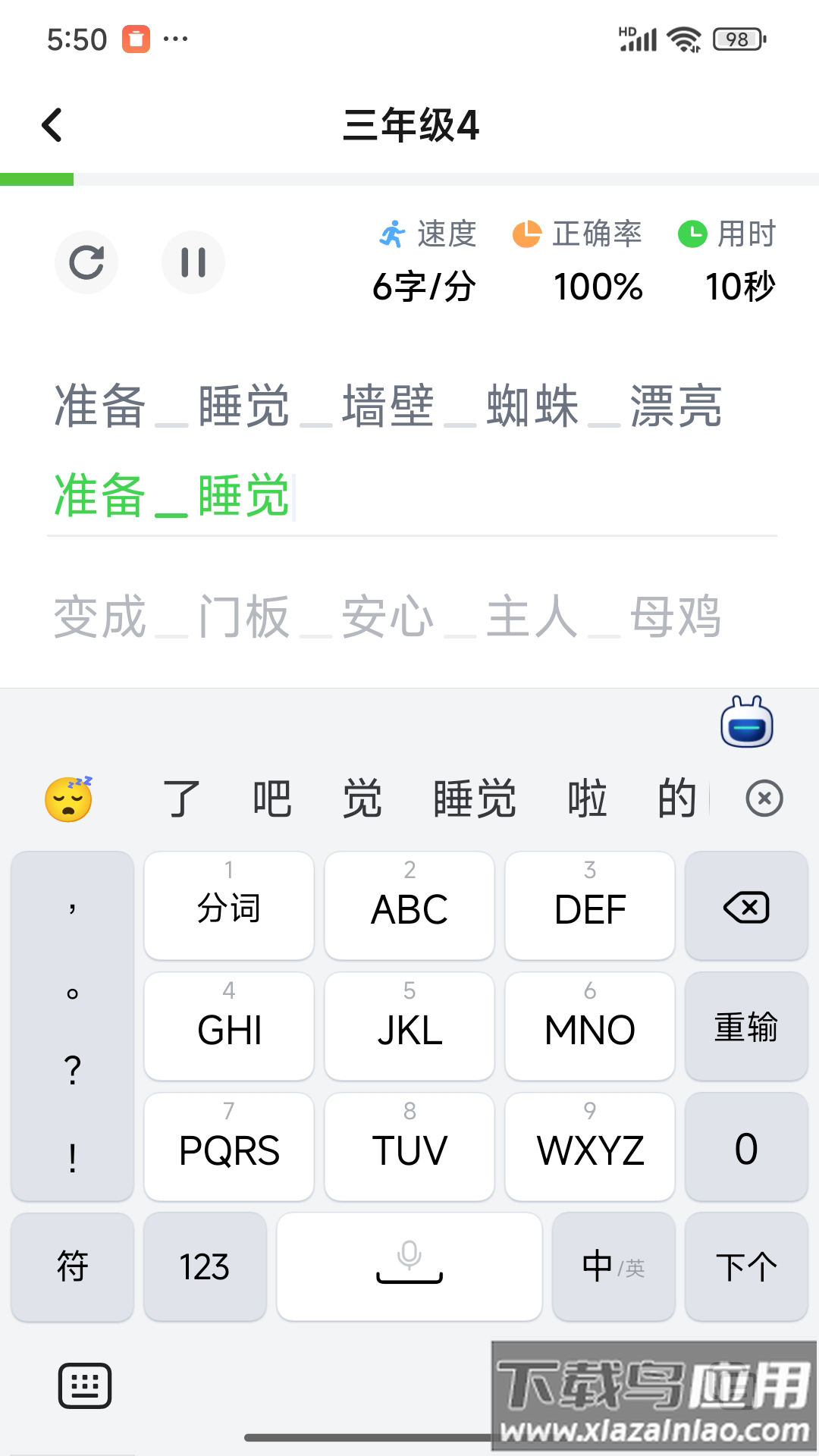Choose candidate word 睡觉
819x1456 pixels.
coord(475,799)
